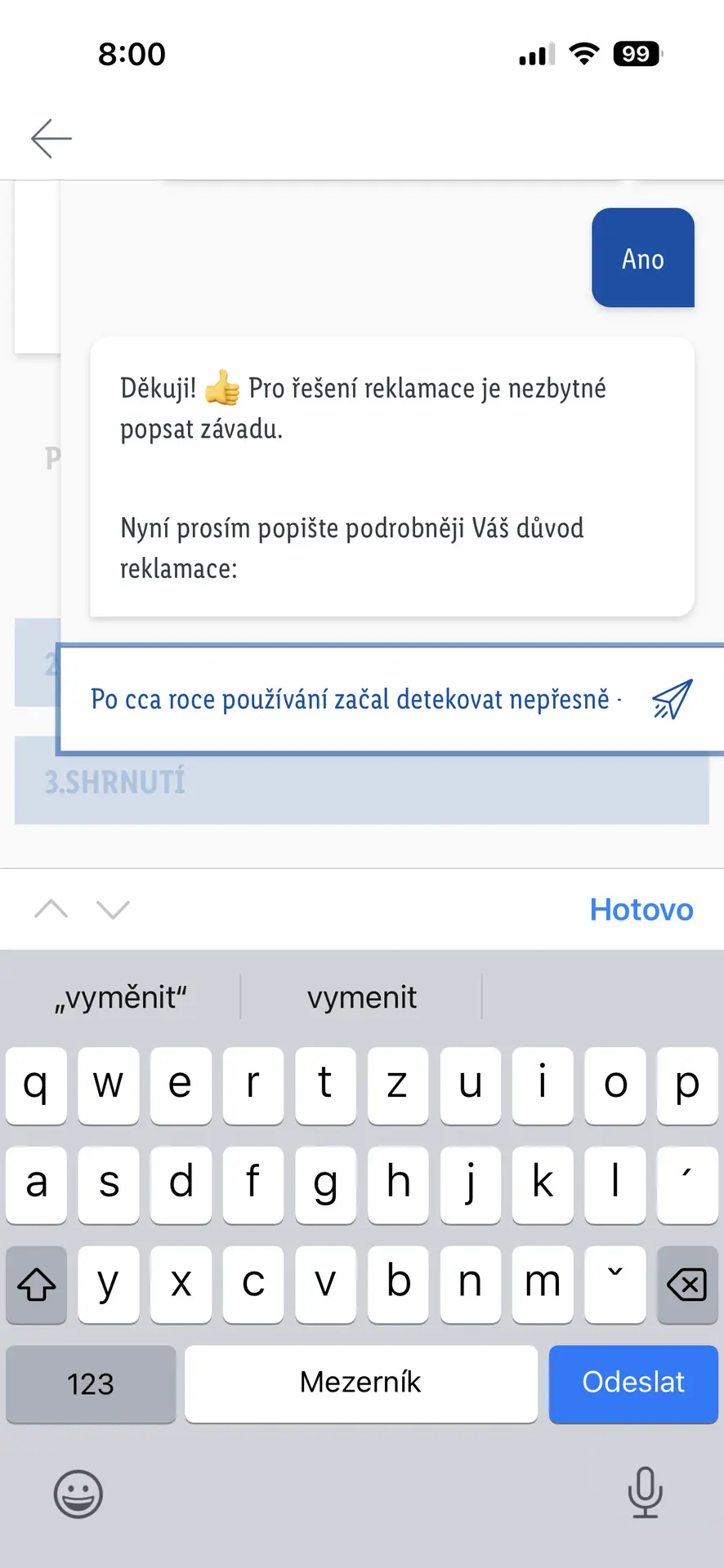Start dictation with the microphone
Image resolution: width=724 pixels, height=1568 pixels.
pyautogui.click(x=645, y=1492)
